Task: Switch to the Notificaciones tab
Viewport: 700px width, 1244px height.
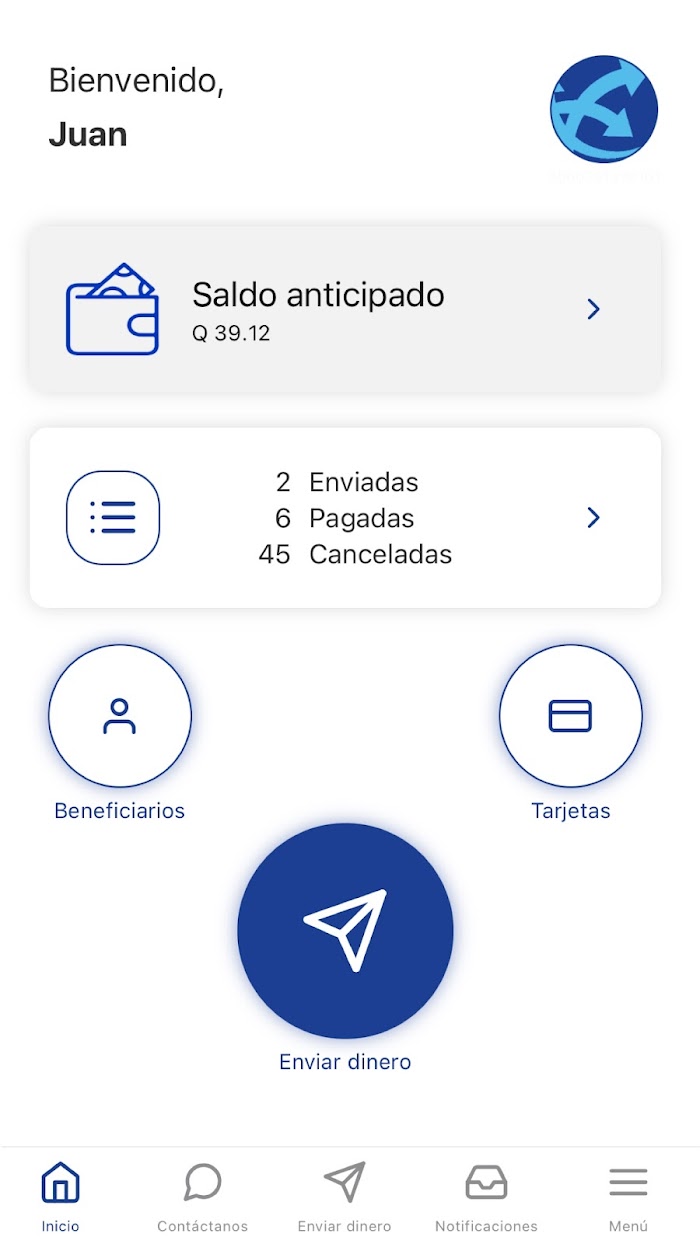Action: pyautogui.click(x=487, y=1197)
